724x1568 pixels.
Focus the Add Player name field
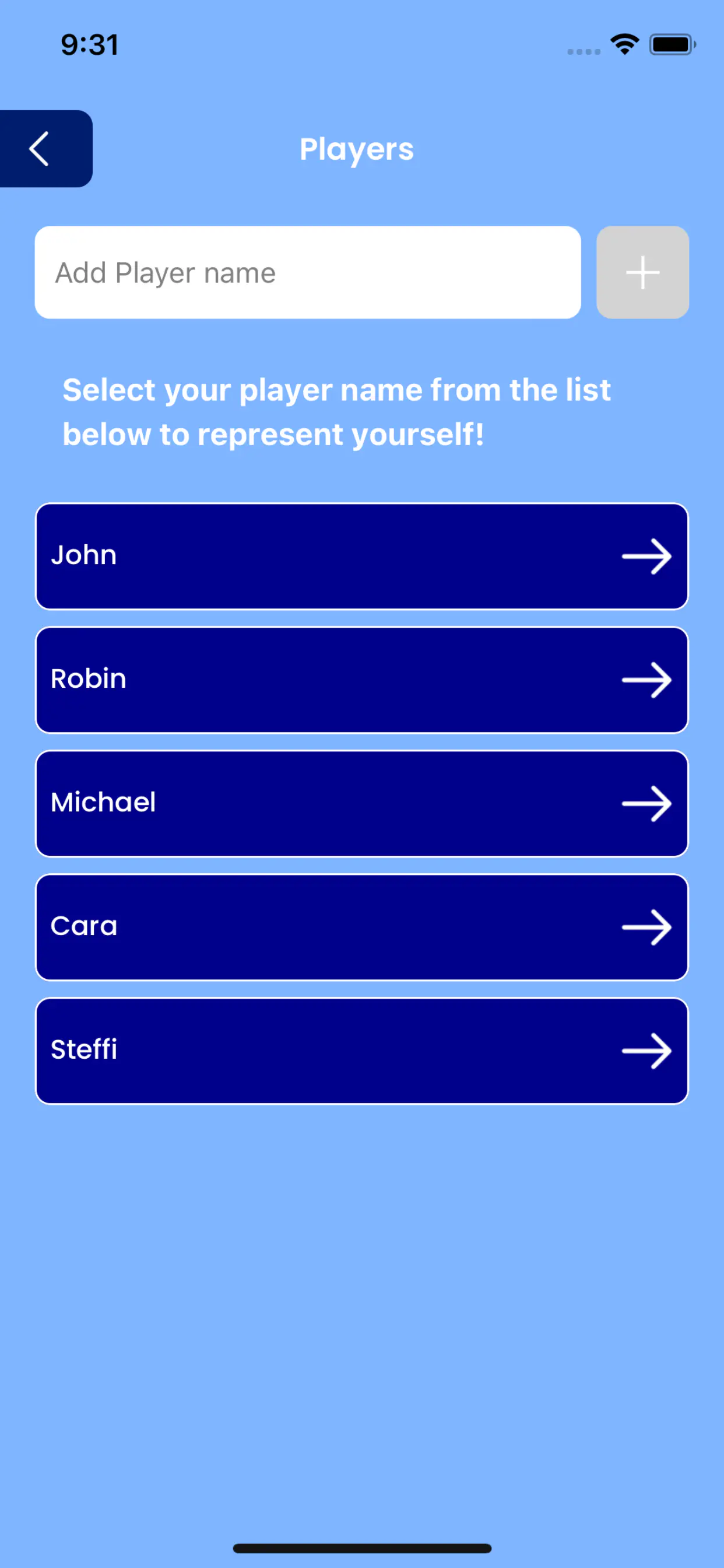[x=307, y=272]
